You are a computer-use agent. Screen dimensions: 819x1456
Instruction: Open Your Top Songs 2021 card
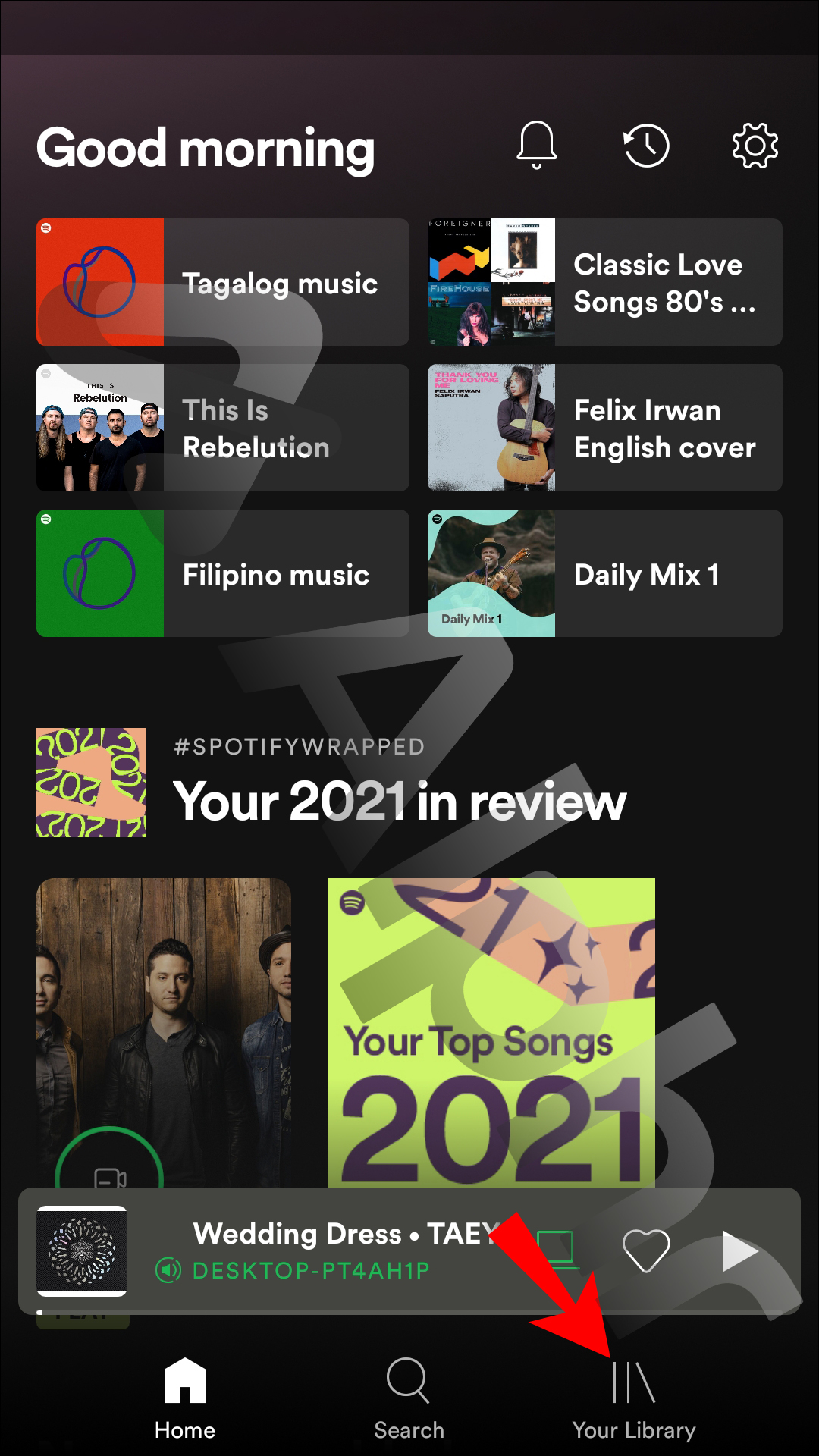pyautogui.click(x=491, y=1031)
